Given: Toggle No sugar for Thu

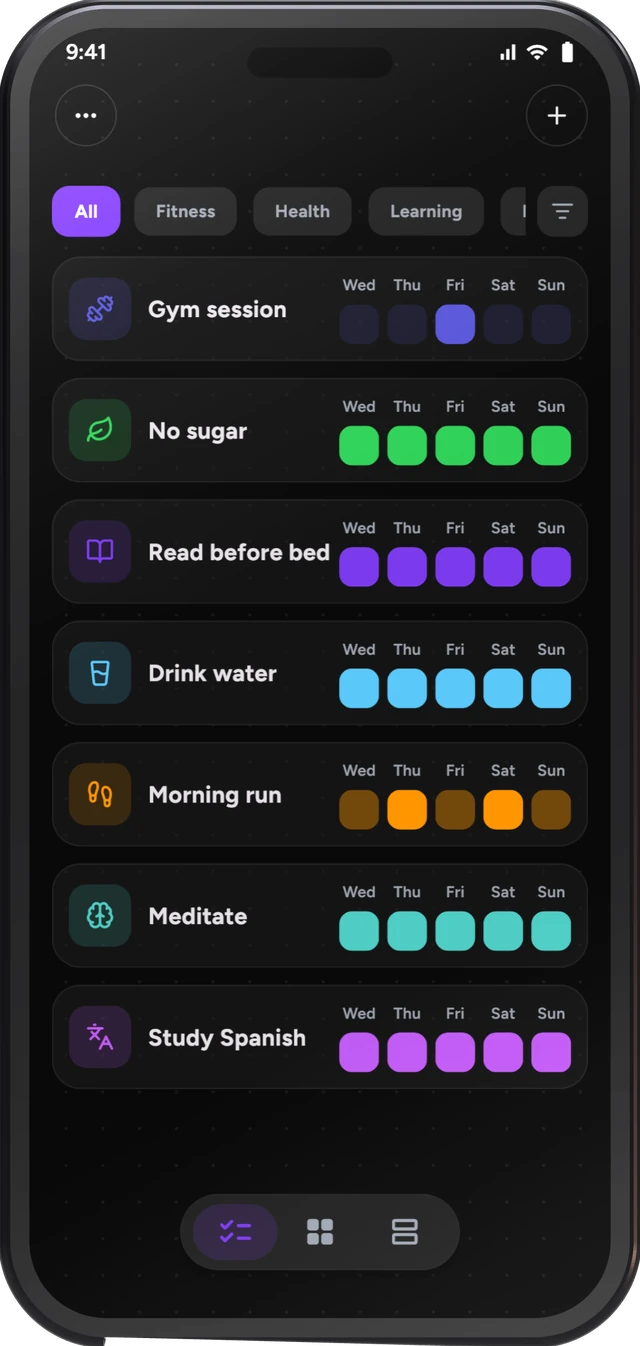Looking at the screenshot, I should [x=407, y=446].
